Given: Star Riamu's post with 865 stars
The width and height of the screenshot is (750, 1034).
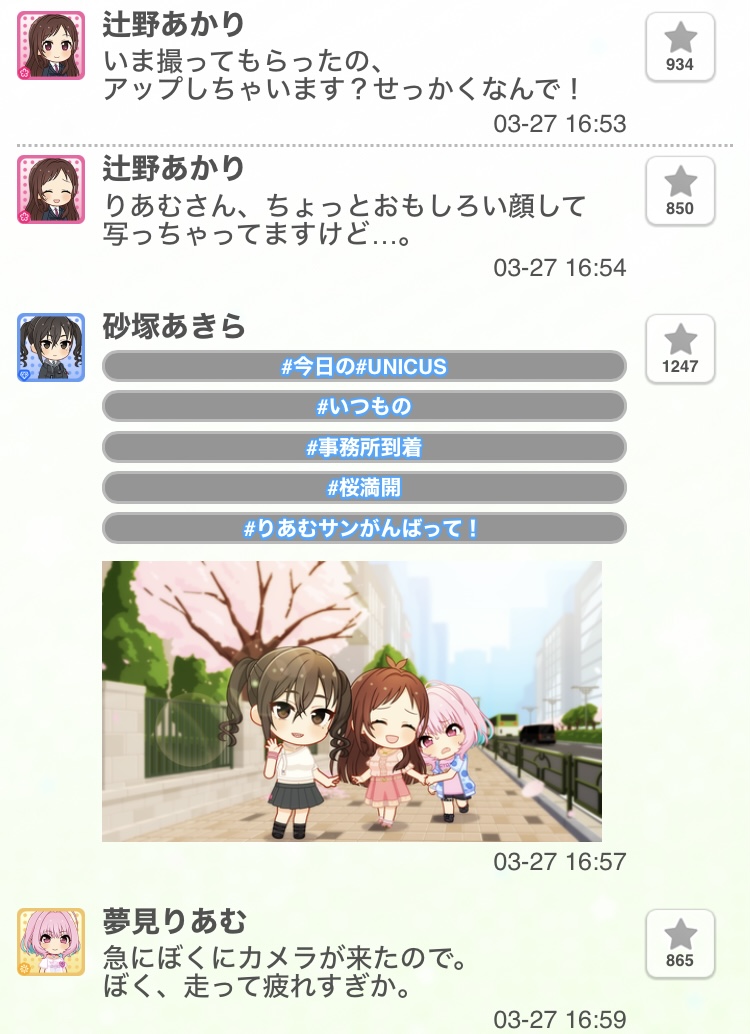Looking at the screenshot, I should (x=680, y=943).
